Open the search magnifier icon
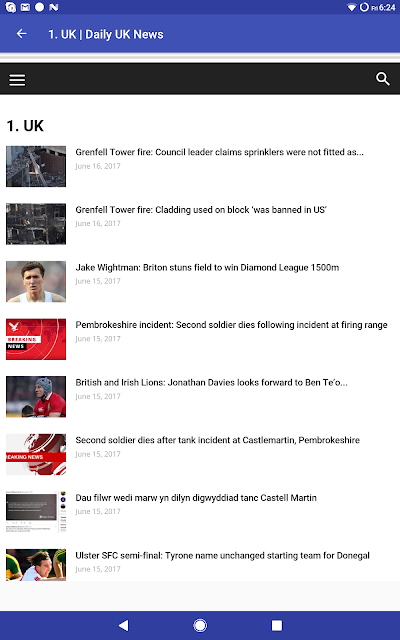The height and width of the screenshot is (640, 400). 382,79
